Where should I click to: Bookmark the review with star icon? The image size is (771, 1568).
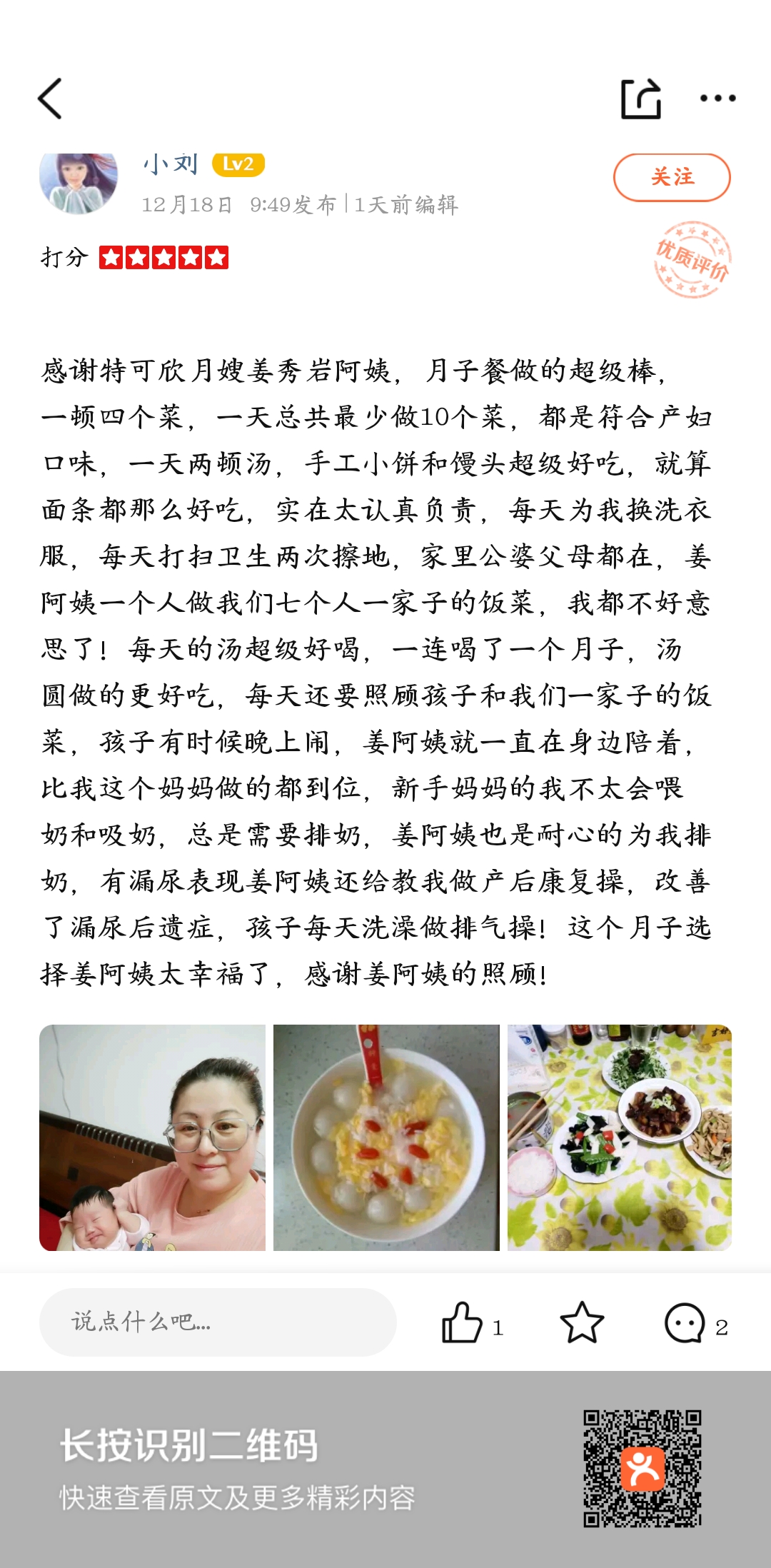[x=582, y=1322]
